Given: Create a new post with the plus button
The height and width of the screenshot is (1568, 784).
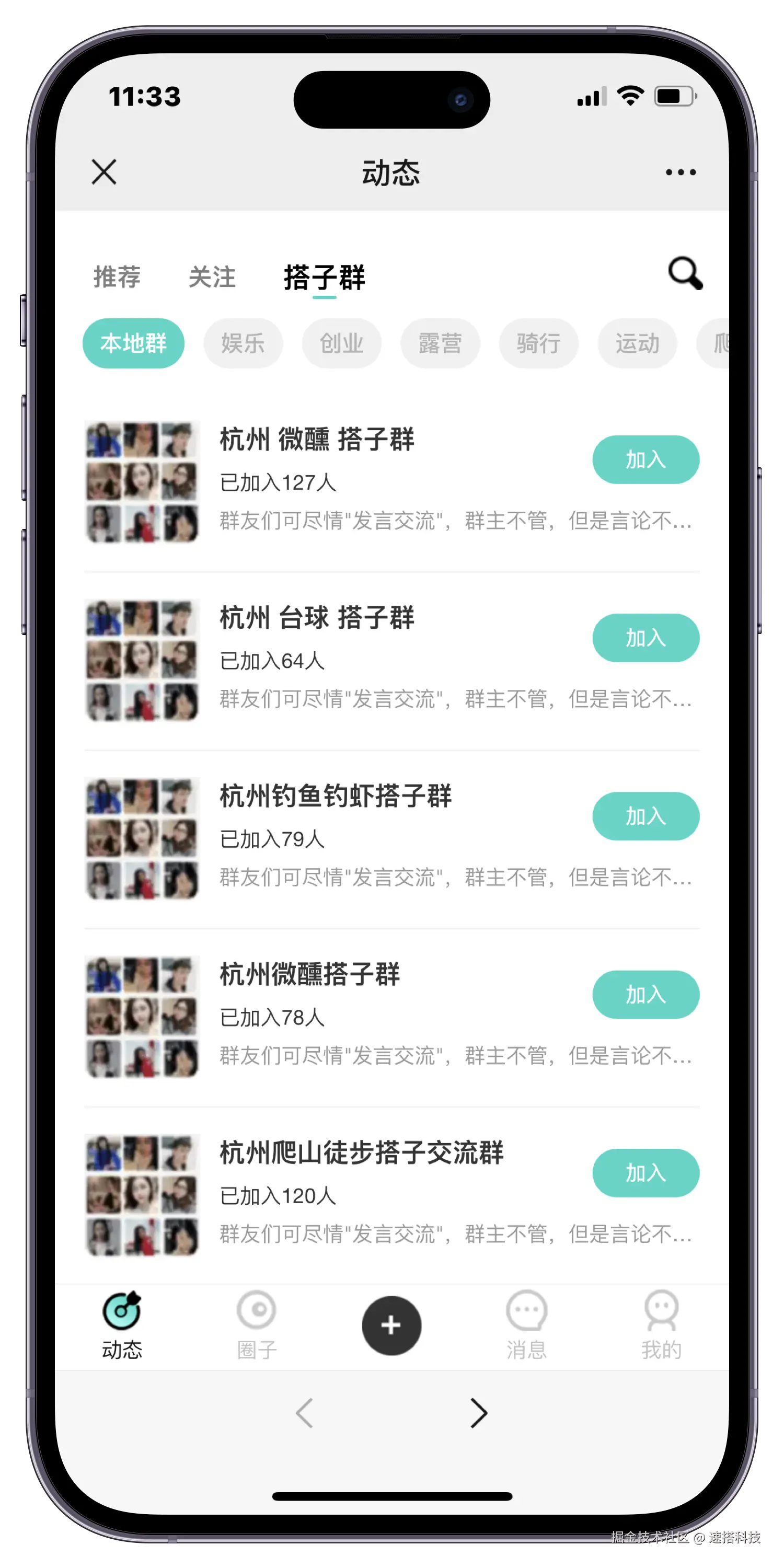Looking at the screenshot, I should click(x=391, y=1325).
